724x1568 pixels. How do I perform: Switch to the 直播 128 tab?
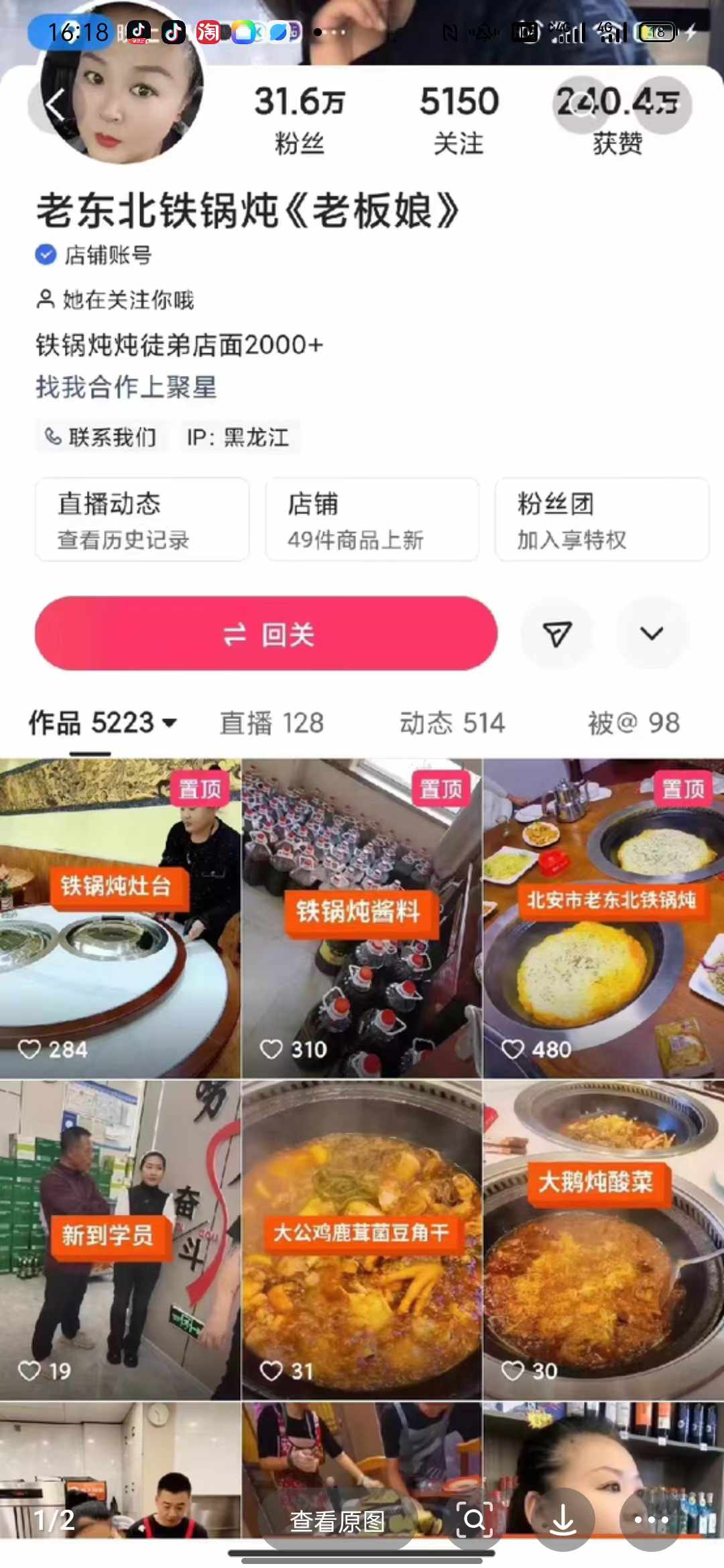[x=271, y=723]
